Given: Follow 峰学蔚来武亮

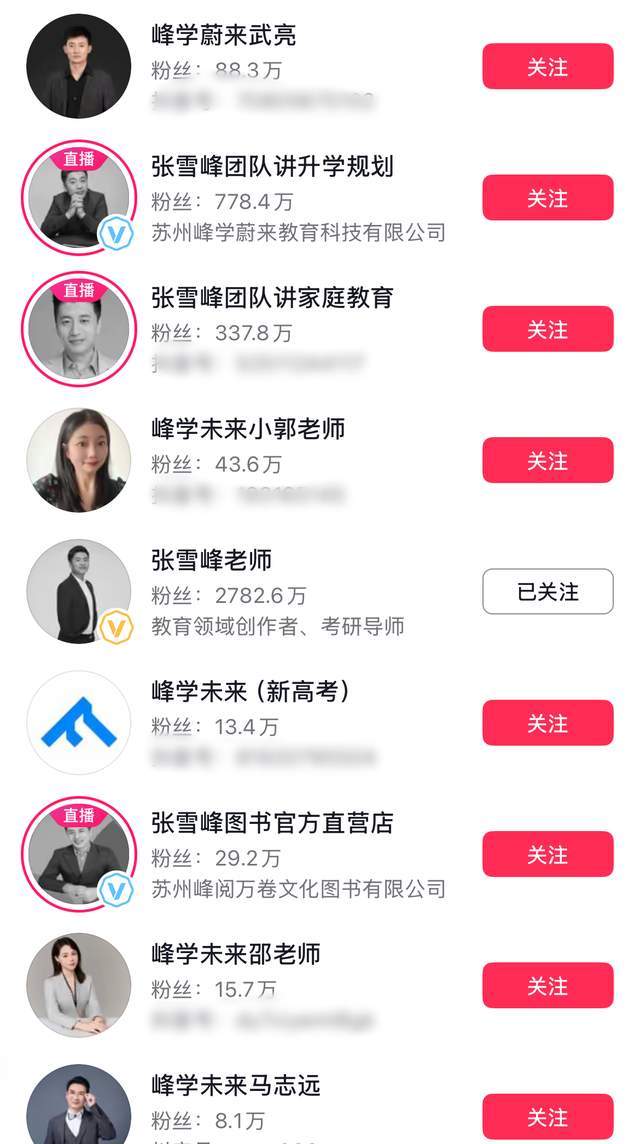Looking at the screenshot, I should 547,67.
